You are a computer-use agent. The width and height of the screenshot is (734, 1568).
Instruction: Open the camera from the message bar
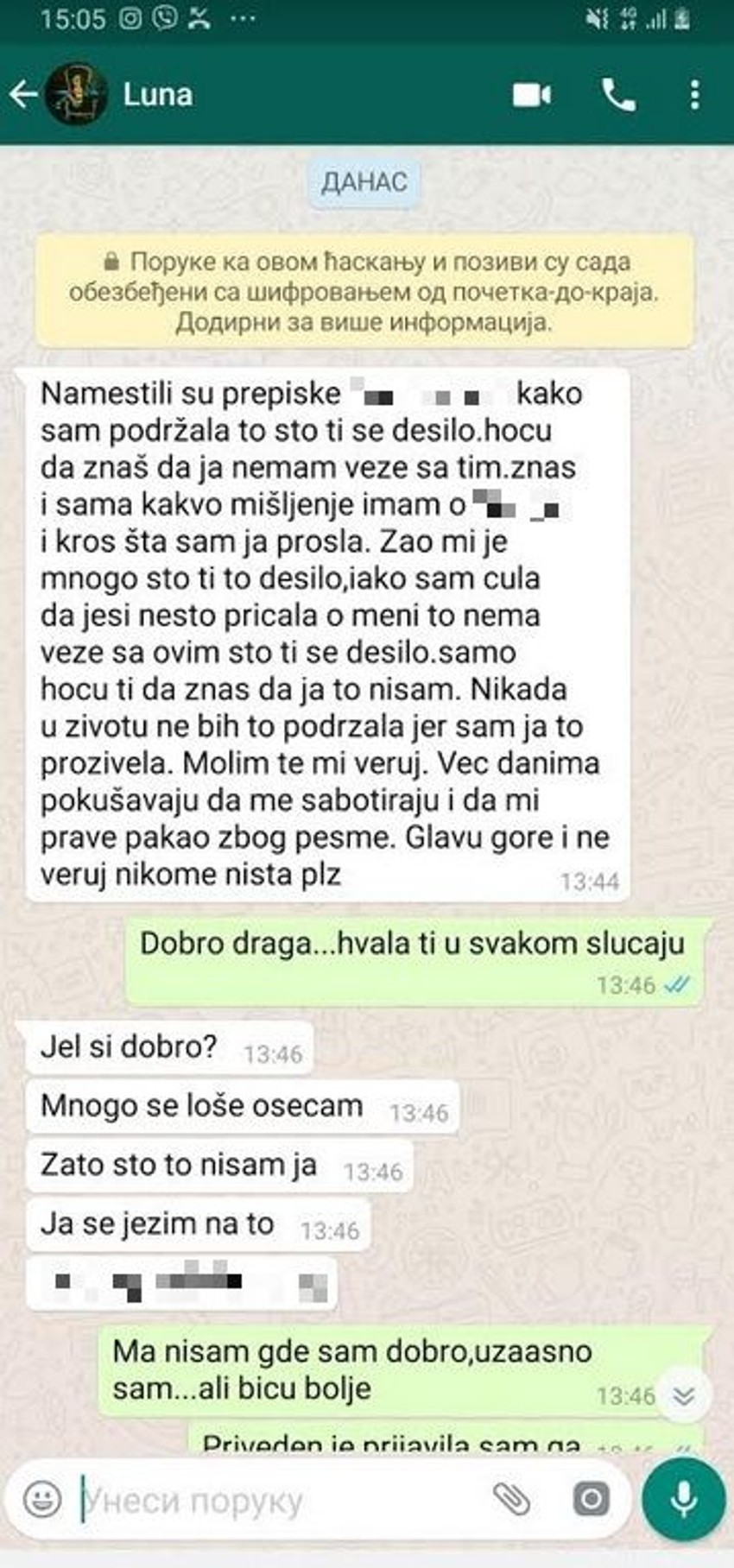pos(591,1500)
